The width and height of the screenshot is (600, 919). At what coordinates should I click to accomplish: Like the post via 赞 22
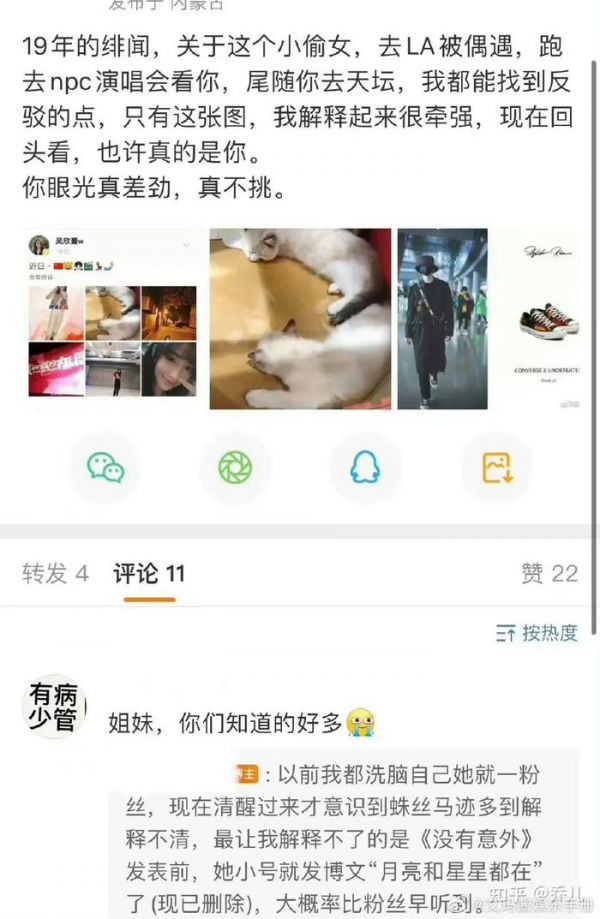coord(549,573)
